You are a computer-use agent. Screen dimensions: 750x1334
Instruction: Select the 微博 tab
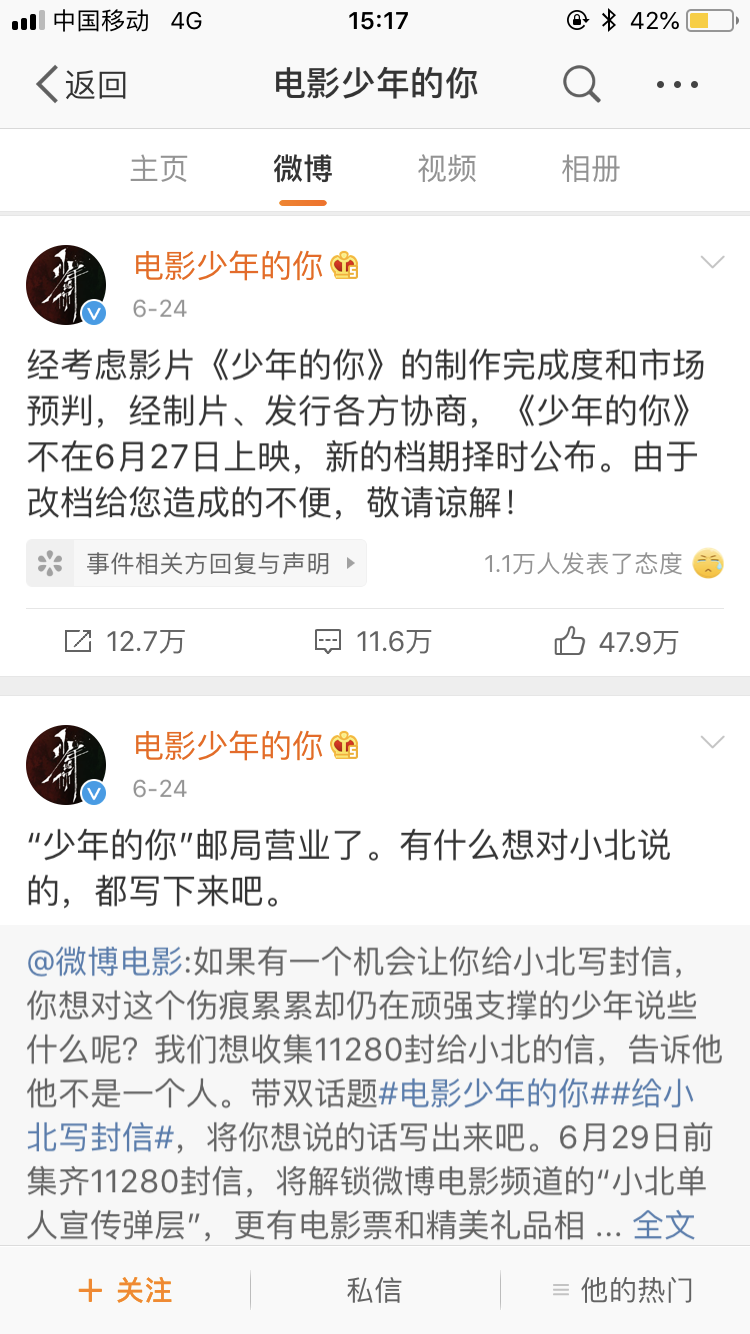303,169
